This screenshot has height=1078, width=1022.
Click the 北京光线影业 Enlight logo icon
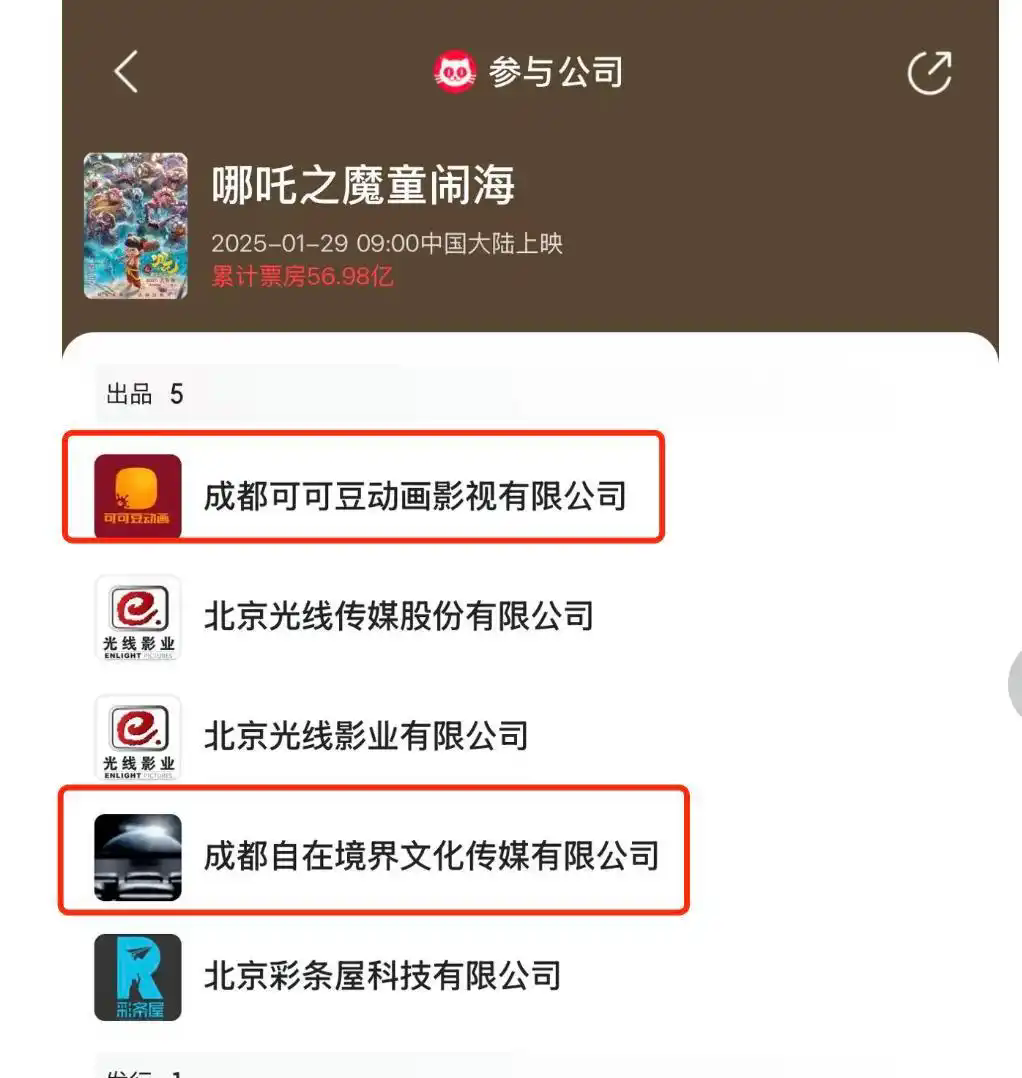pos(135,737)
